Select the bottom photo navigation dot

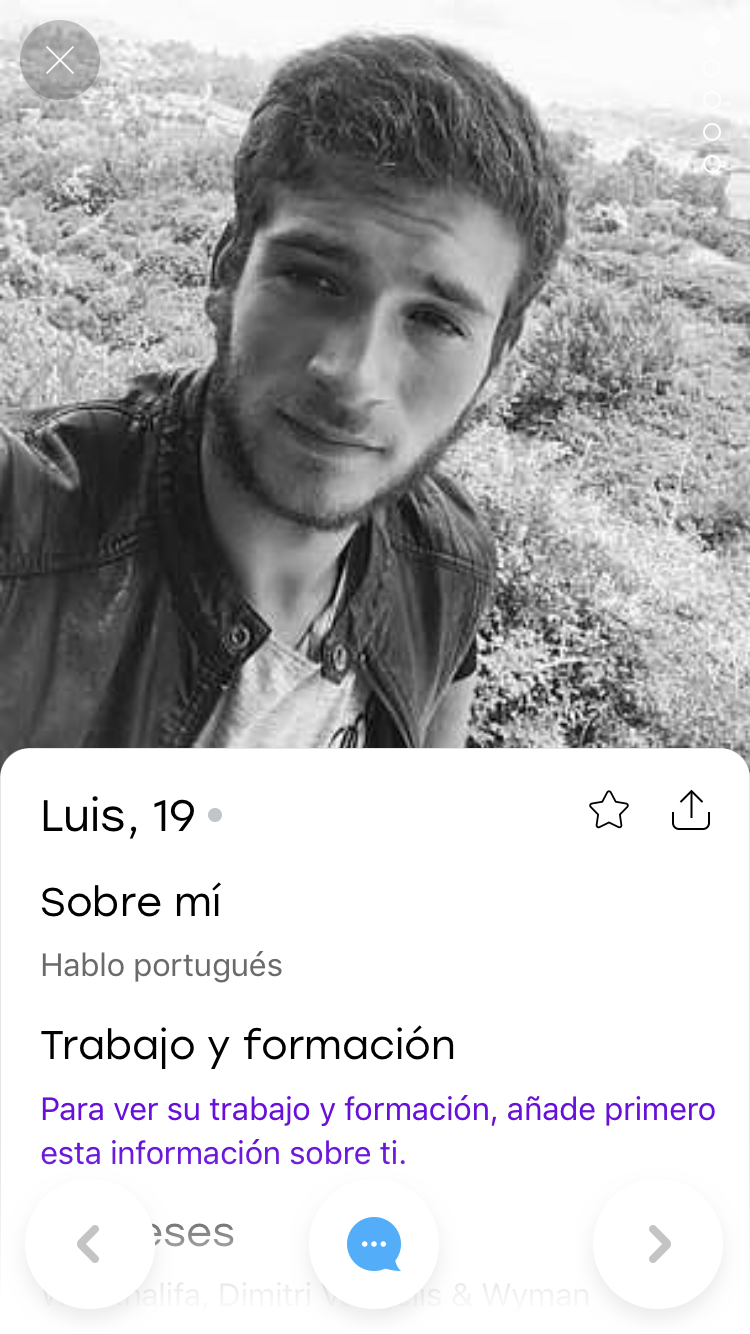point(712,163)
